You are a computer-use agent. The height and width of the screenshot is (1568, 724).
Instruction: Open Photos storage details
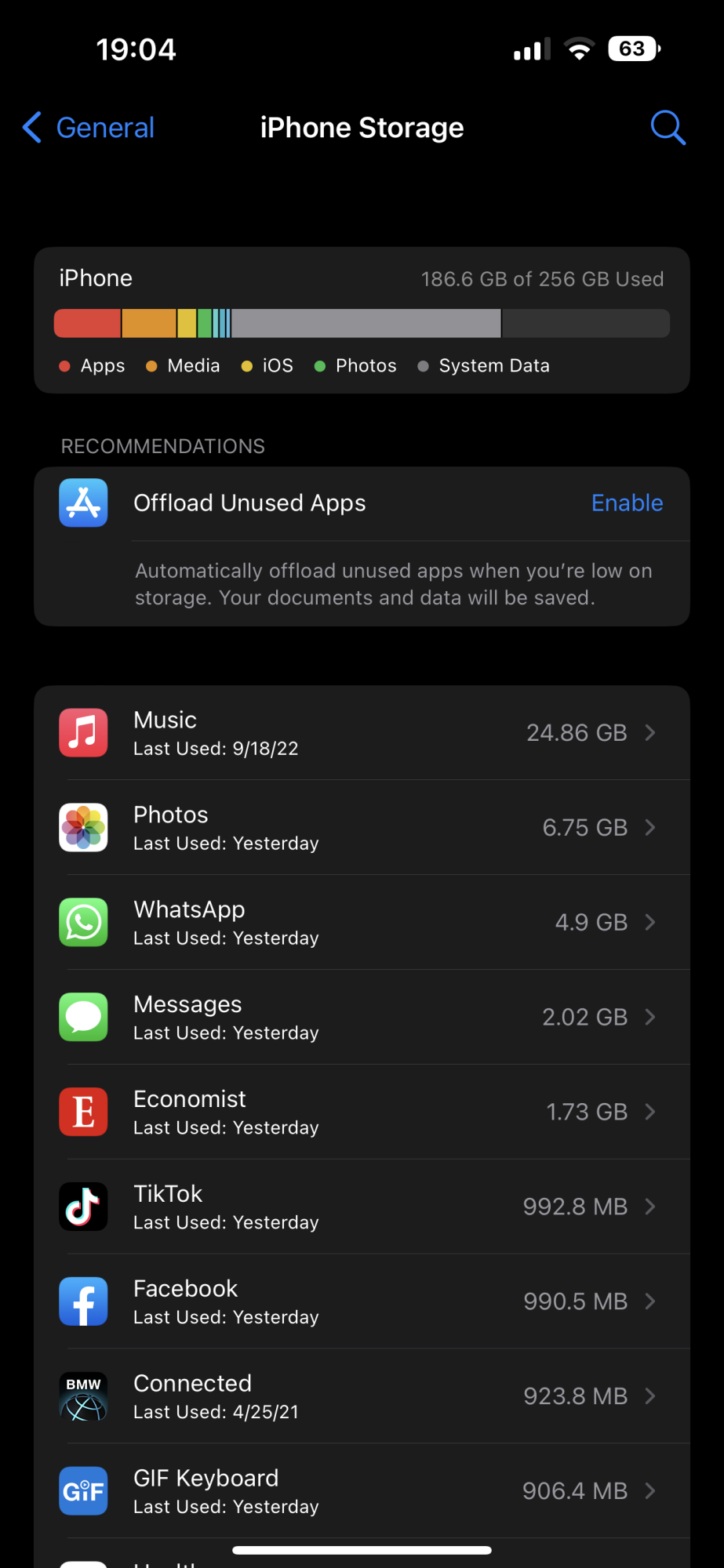[x=362, y=828]
